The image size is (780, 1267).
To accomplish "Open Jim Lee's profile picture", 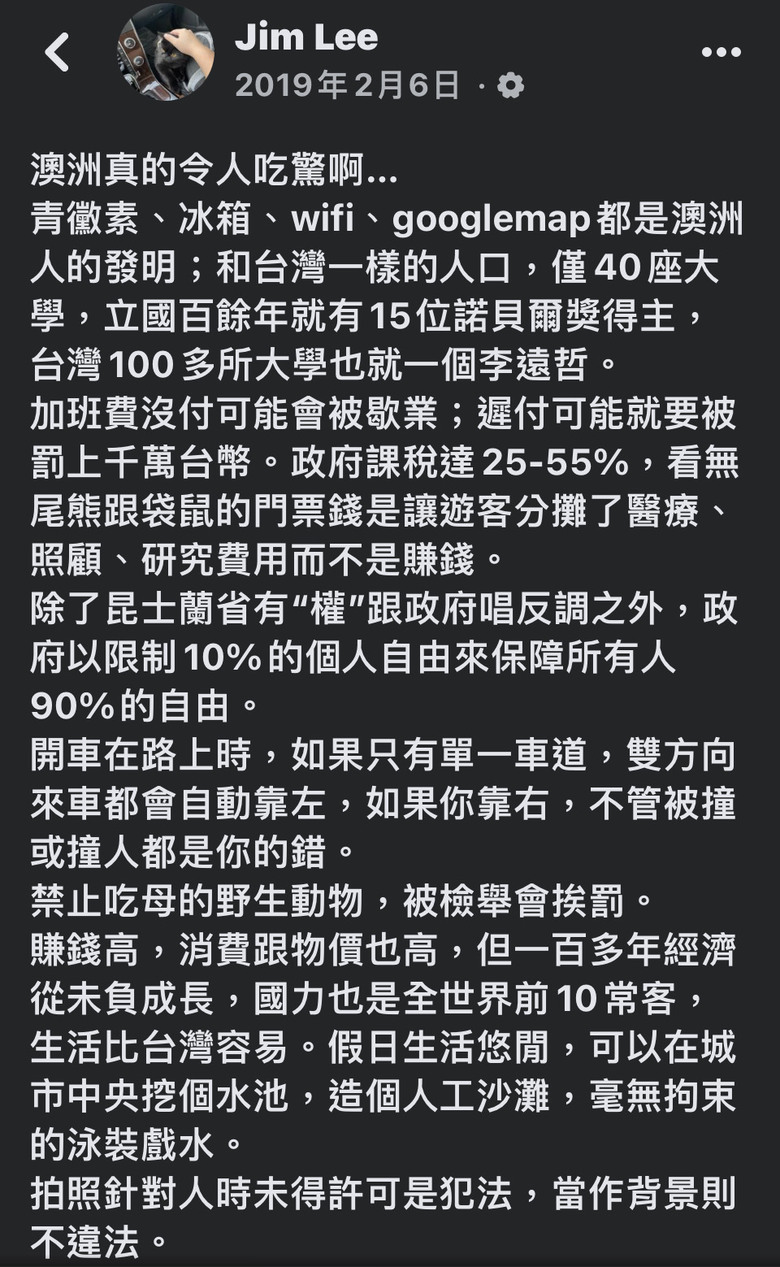I will tap(165, 52).
